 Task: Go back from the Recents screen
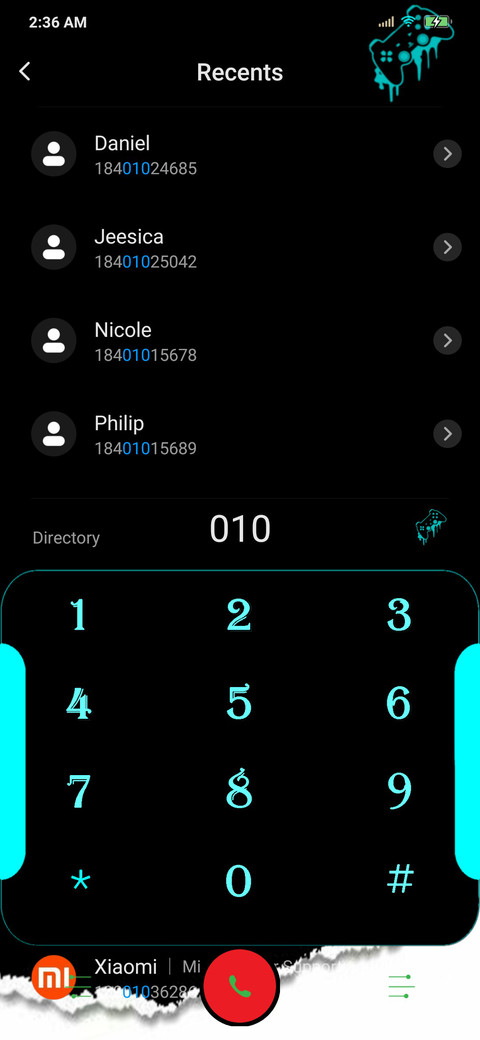tap(25, 71)
